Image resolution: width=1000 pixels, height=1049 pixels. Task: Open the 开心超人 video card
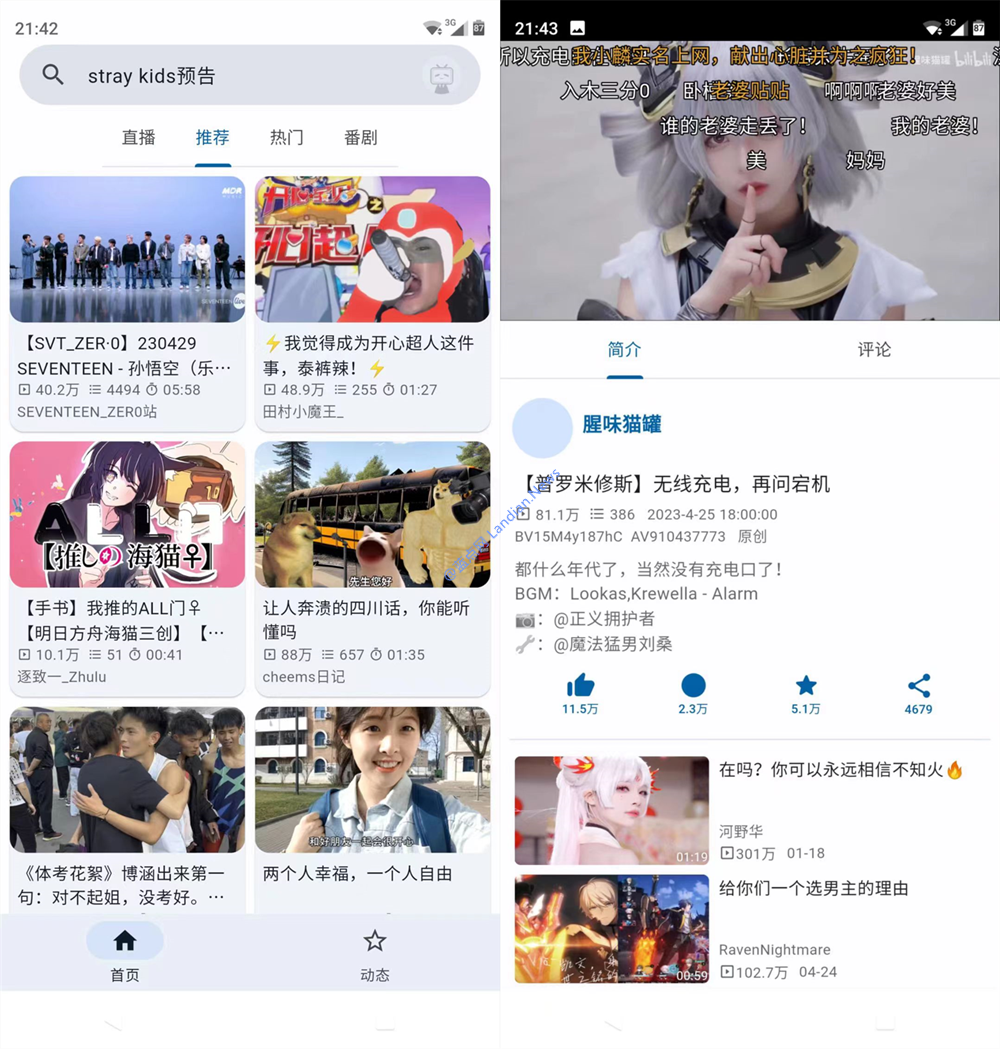click(372, 300)
